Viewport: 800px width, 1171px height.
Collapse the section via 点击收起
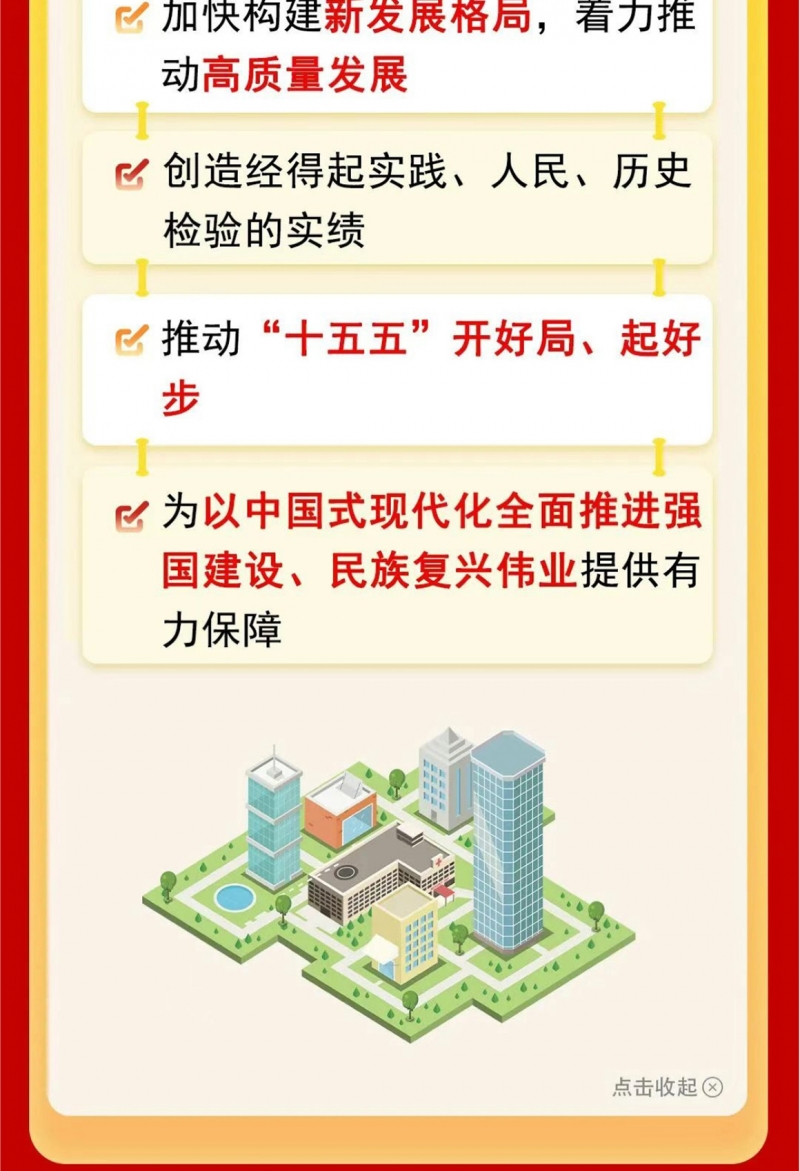point(666,1087)
